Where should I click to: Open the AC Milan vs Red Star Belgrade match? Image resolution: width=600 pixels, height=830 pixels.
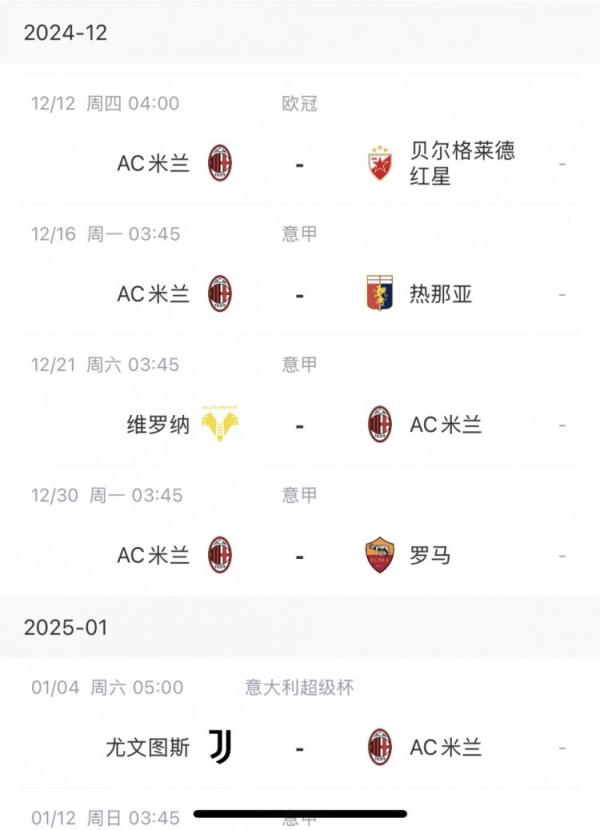pos(300,162)
